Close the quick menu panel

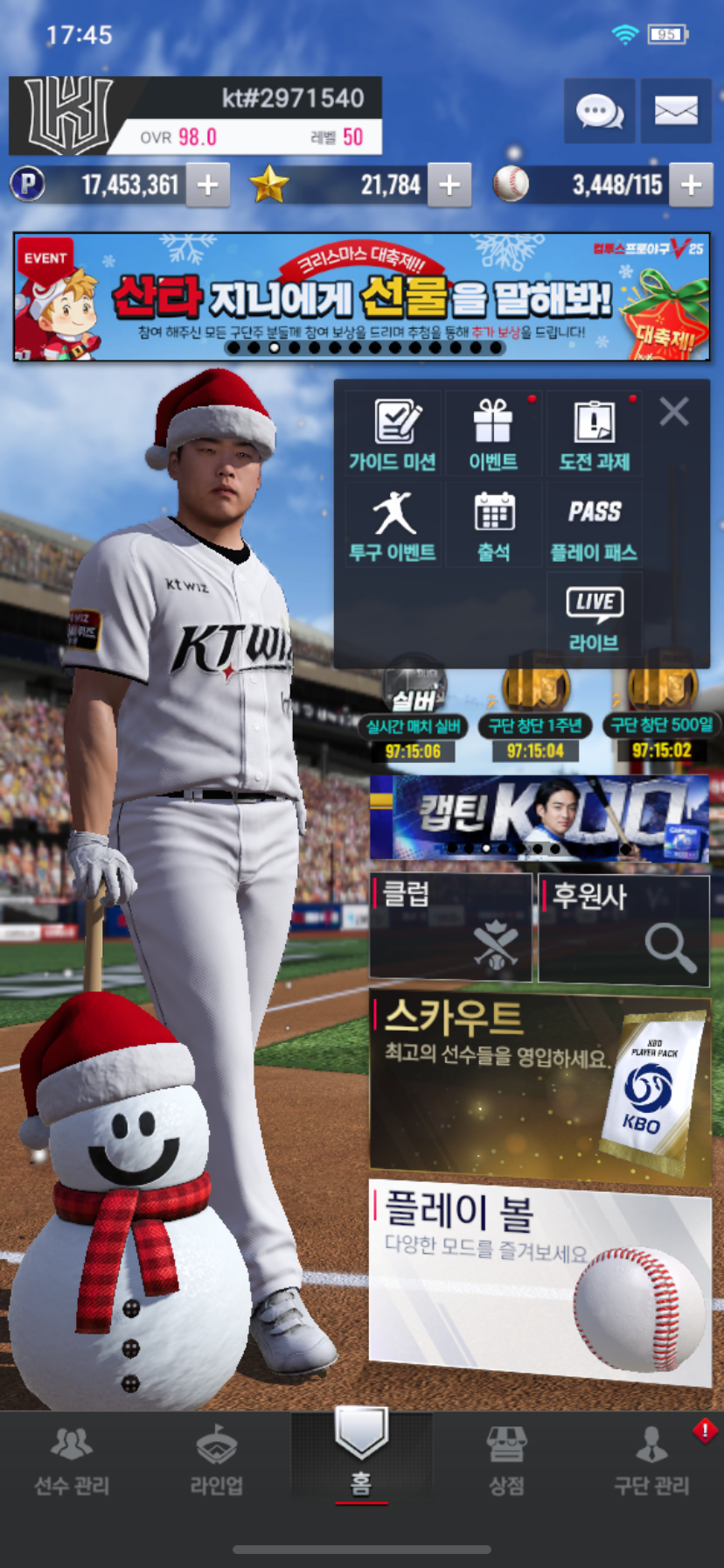(674, 411)
